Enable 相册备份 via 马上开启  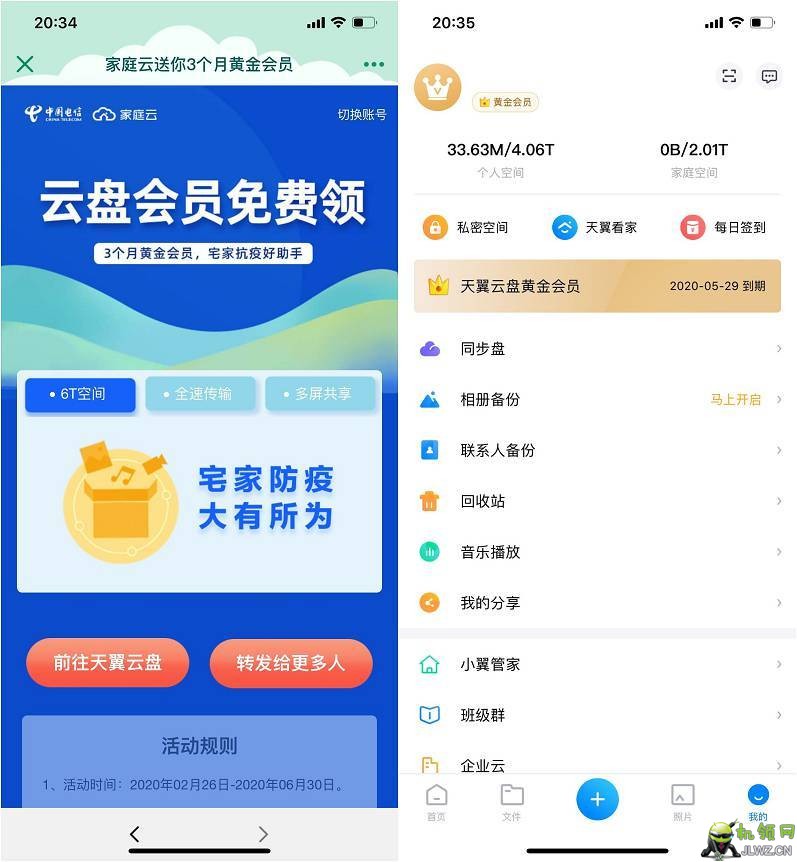(735, 400)
